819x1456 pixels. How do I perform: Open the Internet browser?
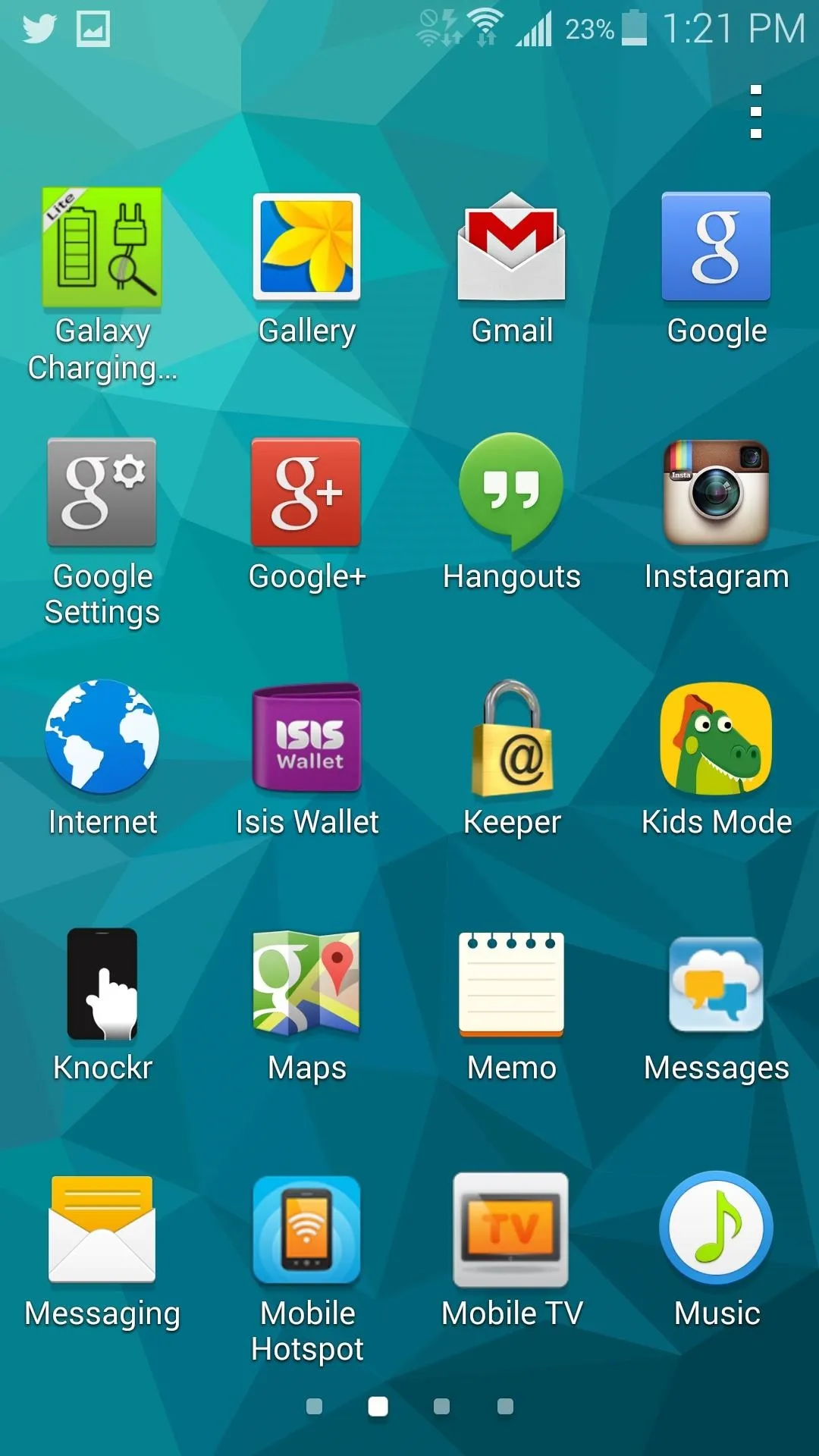102,737
